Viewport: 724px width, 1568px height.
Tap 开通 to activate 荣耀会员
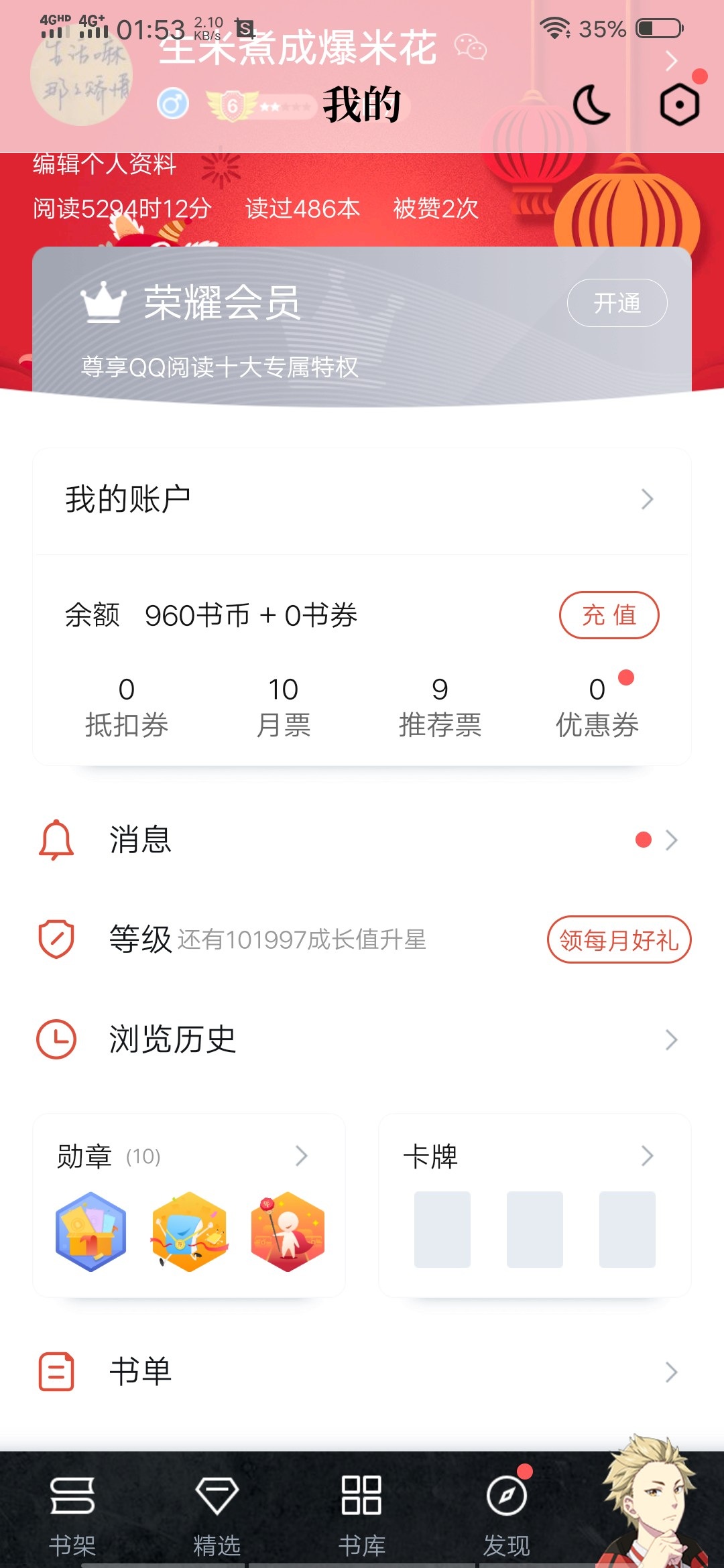[617, 303]
